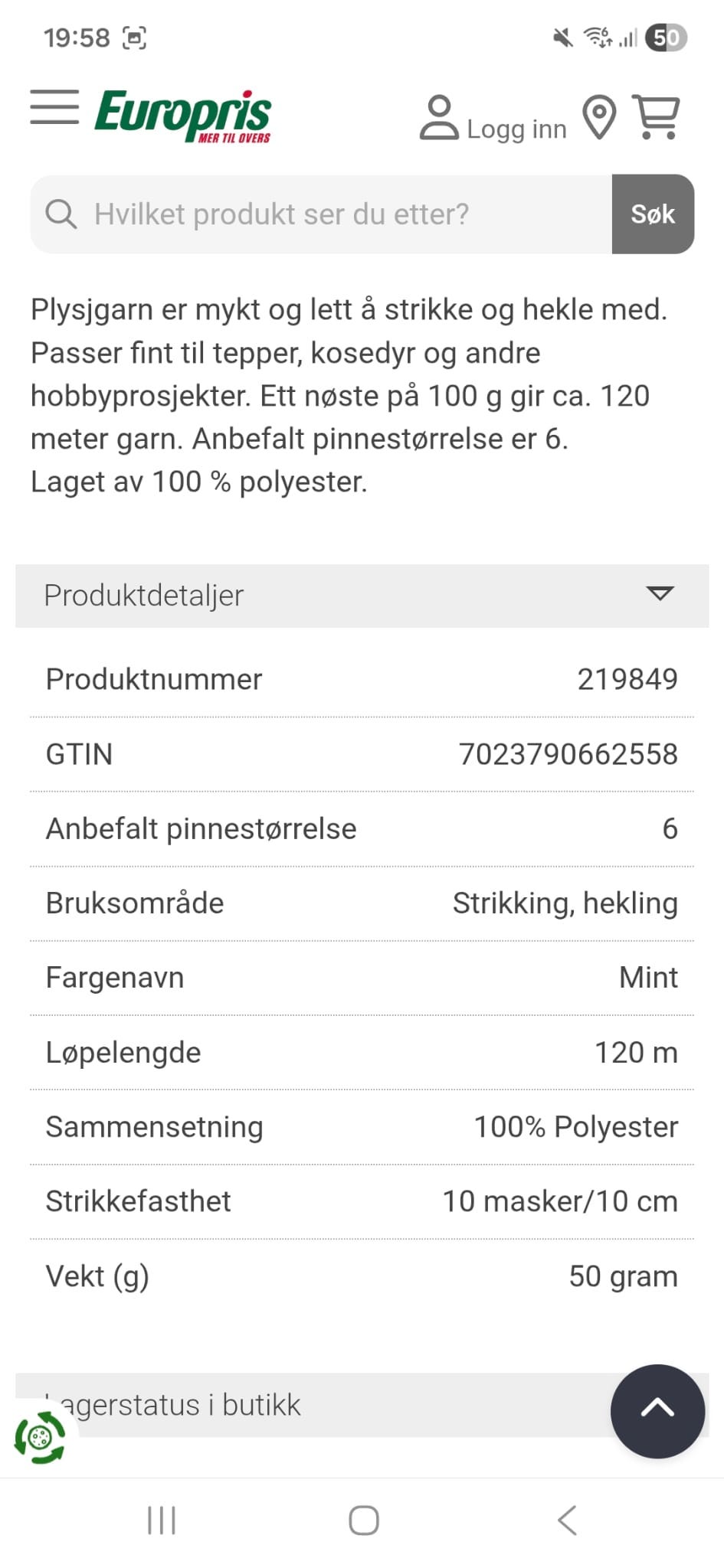This screenshot has height=1568, width=724.
Task: Select the Fargenavn Mint row
Action: point(360,977)
